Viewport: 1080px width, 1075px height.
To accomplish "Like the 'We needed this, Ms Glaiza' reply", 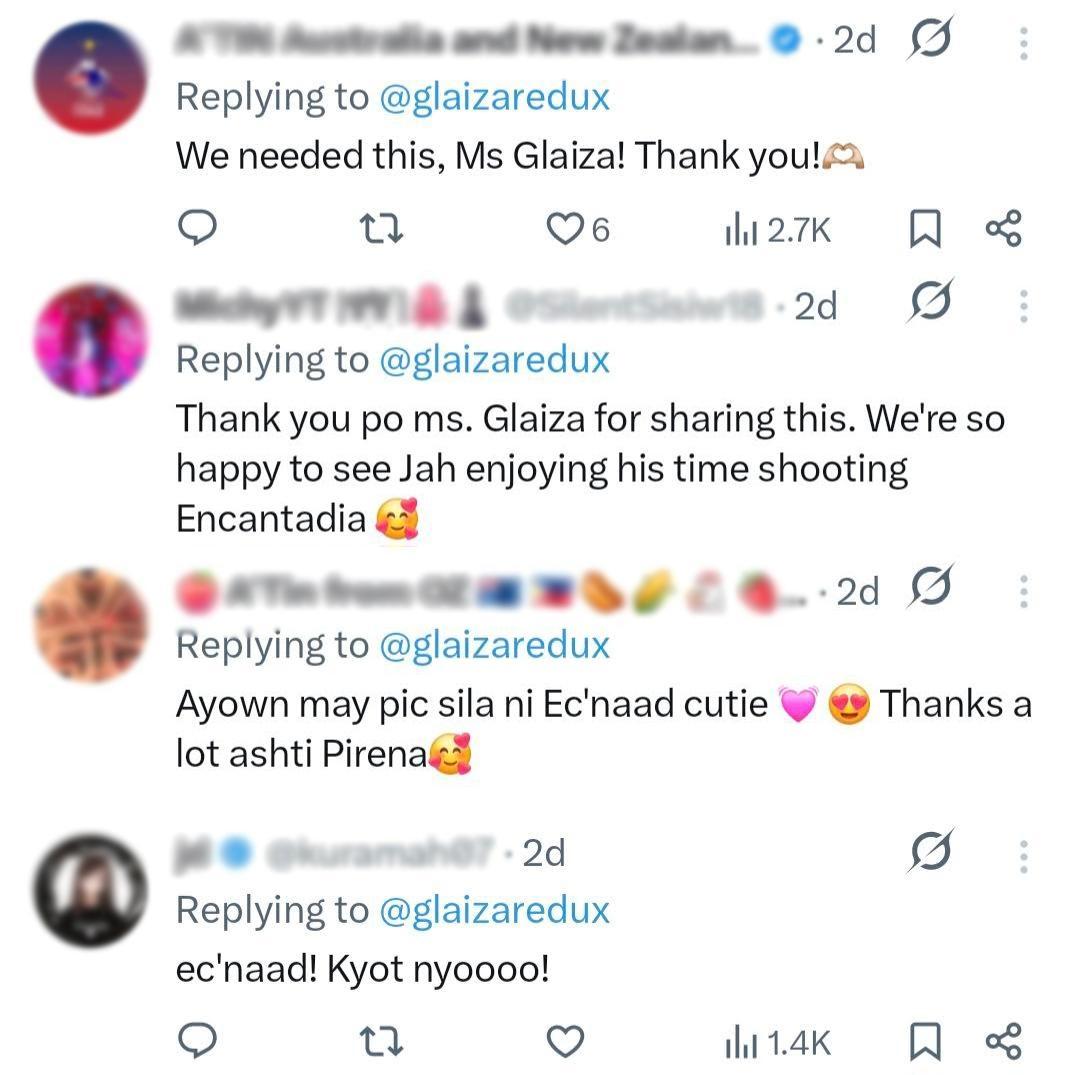I will pos(565,230).
